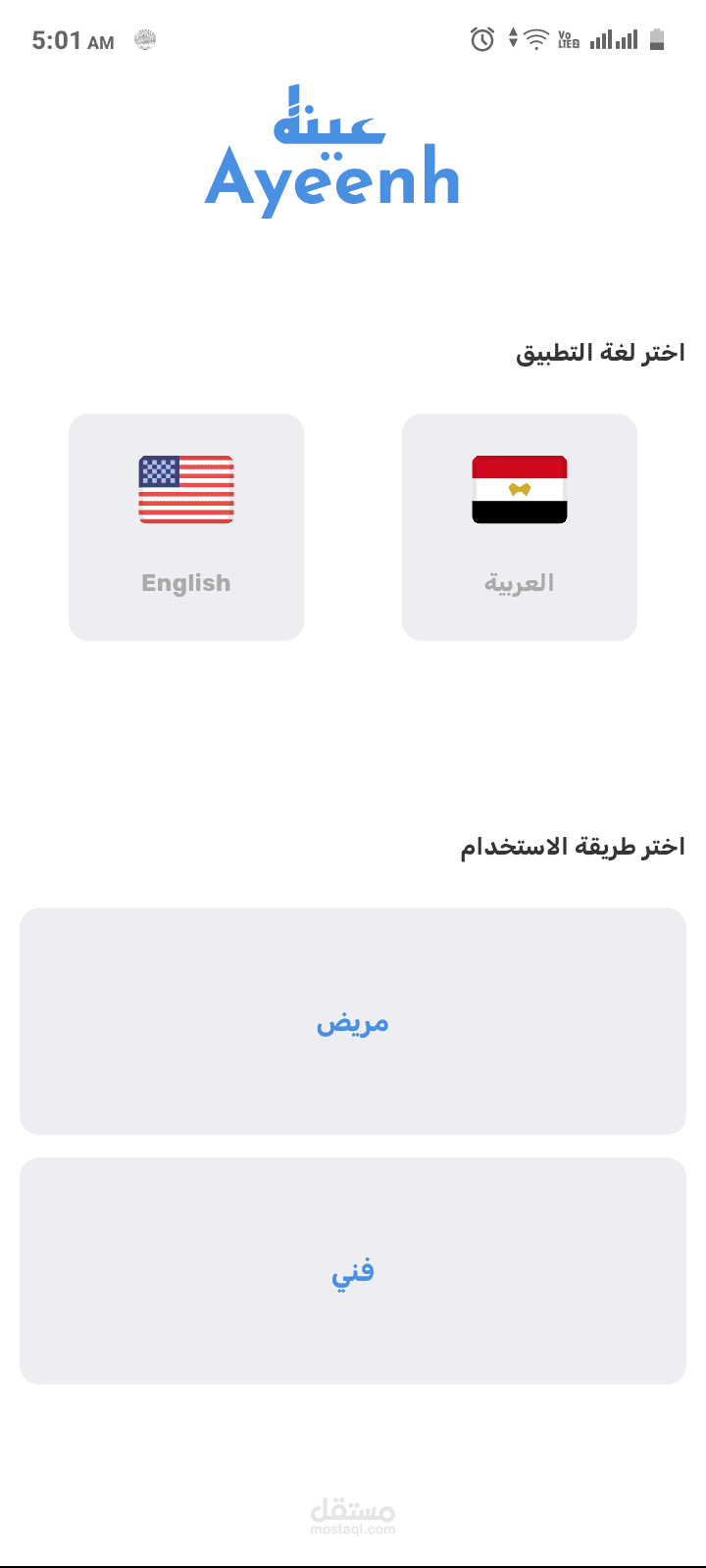Select the مريض (patient) usage mode
The image size is (706, 1568).
pyautogui.click(x=353, y=1021)
